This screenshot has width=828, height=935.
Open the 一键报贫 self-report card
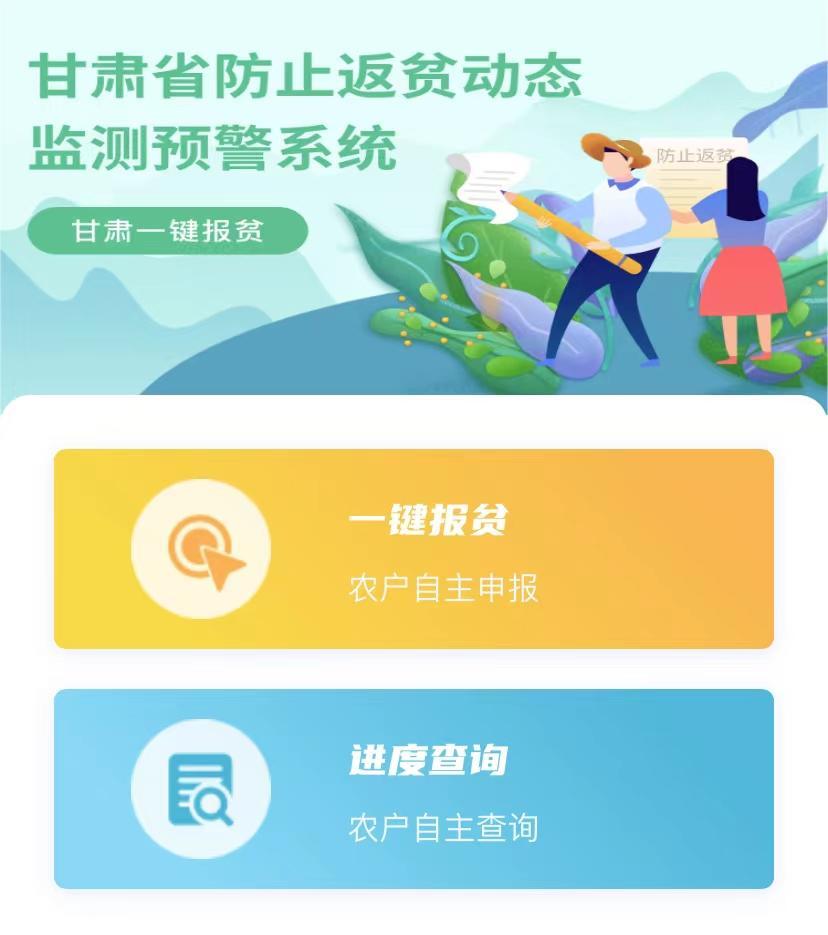click(x=413, y=548)
